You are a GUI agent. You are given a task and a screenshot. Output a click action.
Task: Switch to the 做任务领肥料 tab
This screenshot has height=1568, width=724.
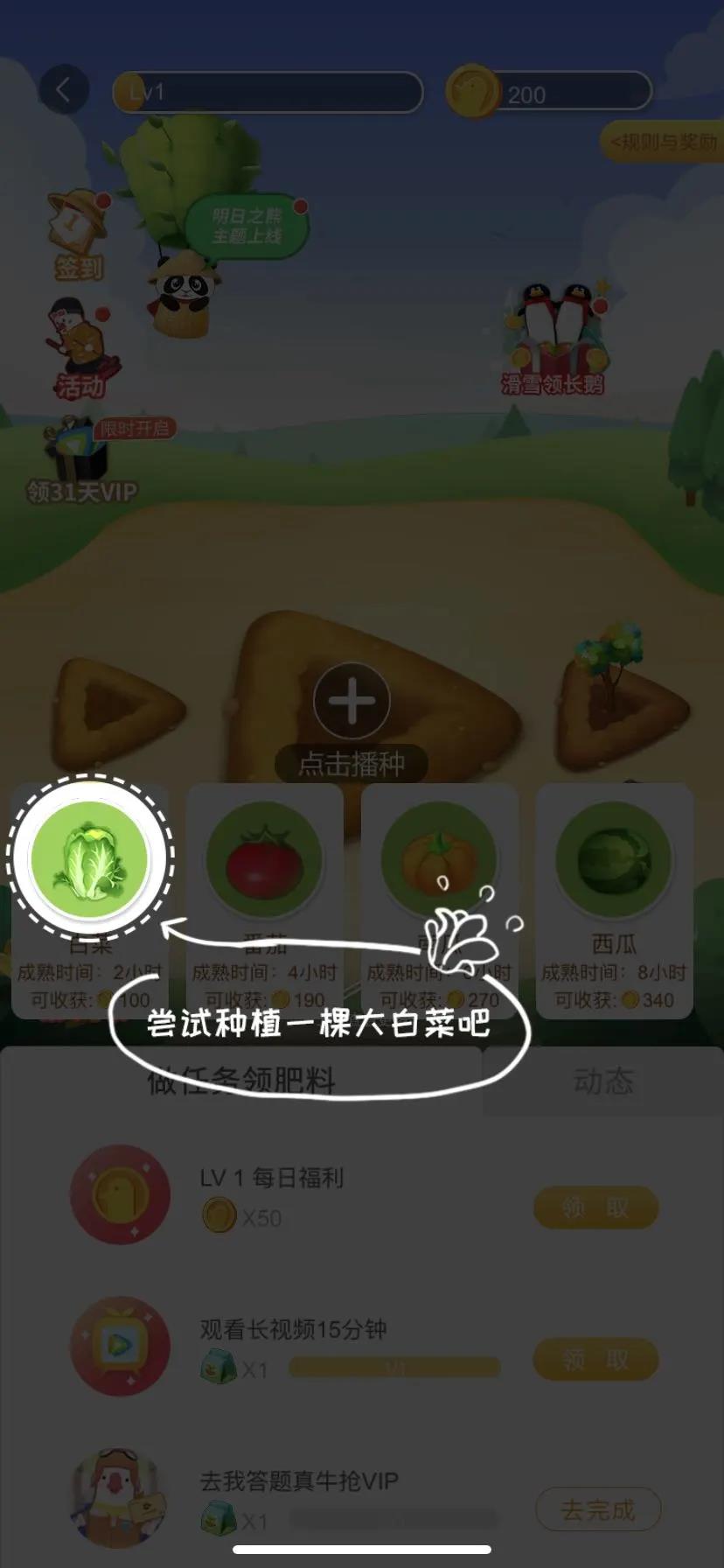pyautogui.click(x=241, y=1081)
